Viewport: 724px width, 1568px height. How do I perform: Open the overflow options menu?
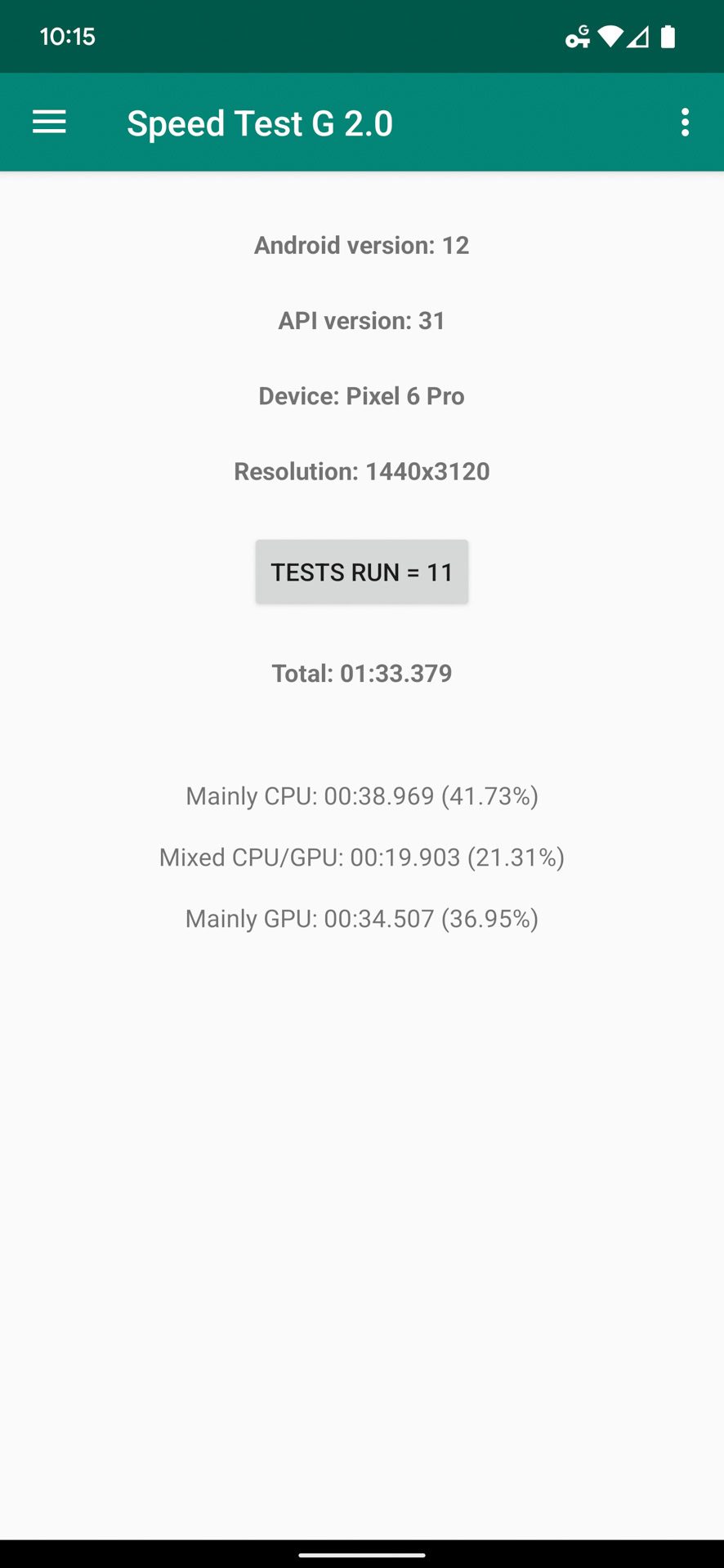pos(685,122)
